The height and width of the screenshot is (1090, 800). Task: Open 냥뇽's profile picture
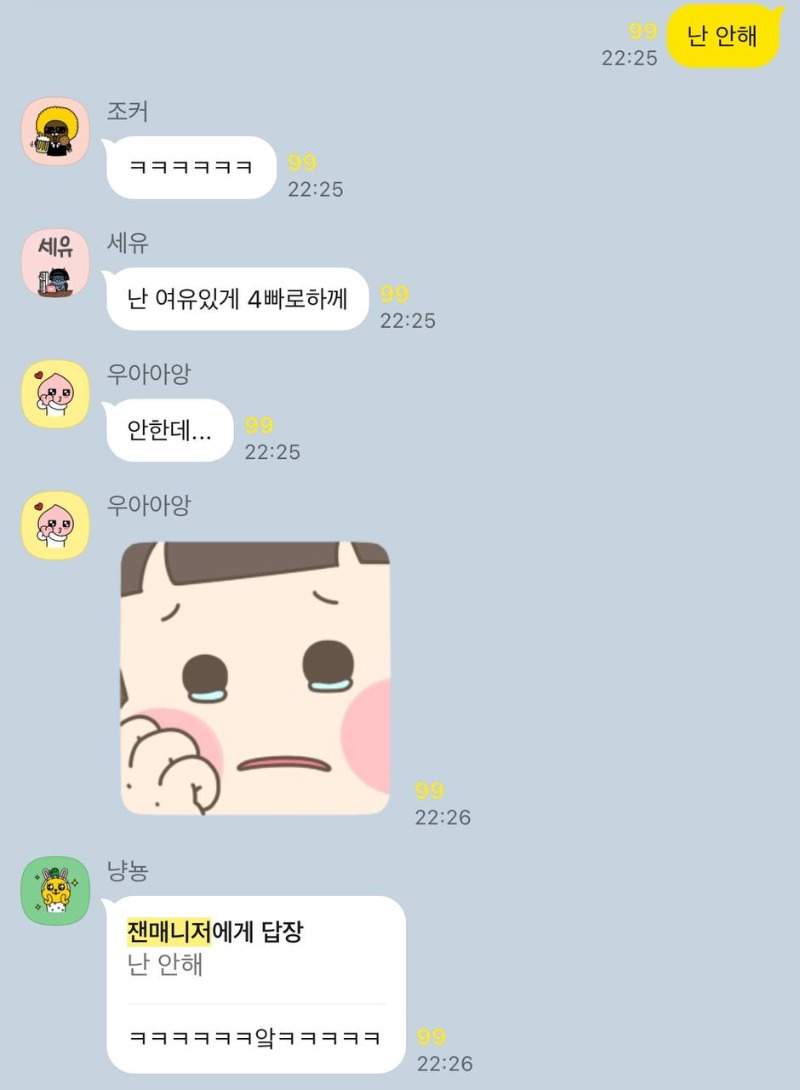(56, 890)
